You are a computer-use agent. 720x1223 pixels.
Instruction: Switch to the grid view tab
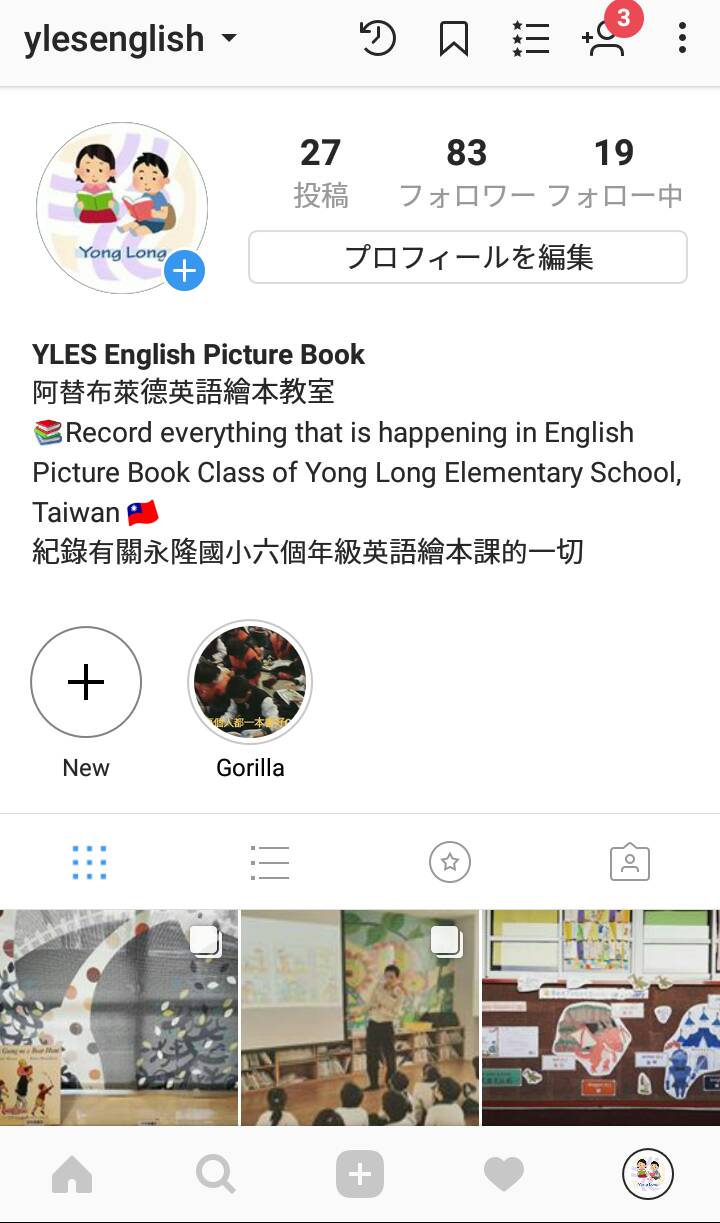90,862
